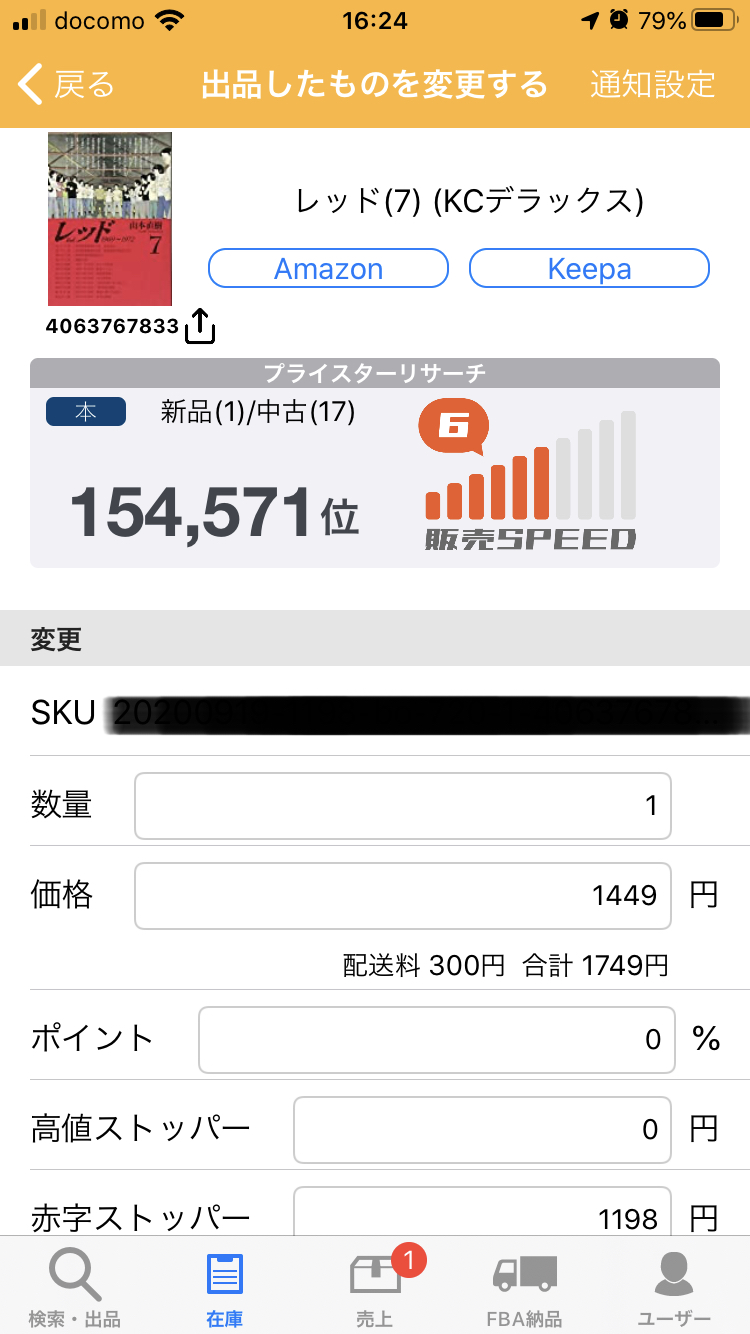Open the Amazon product page button
Image resolution: width=750 pixels, height=1334 pixels.
click(328, 268)
